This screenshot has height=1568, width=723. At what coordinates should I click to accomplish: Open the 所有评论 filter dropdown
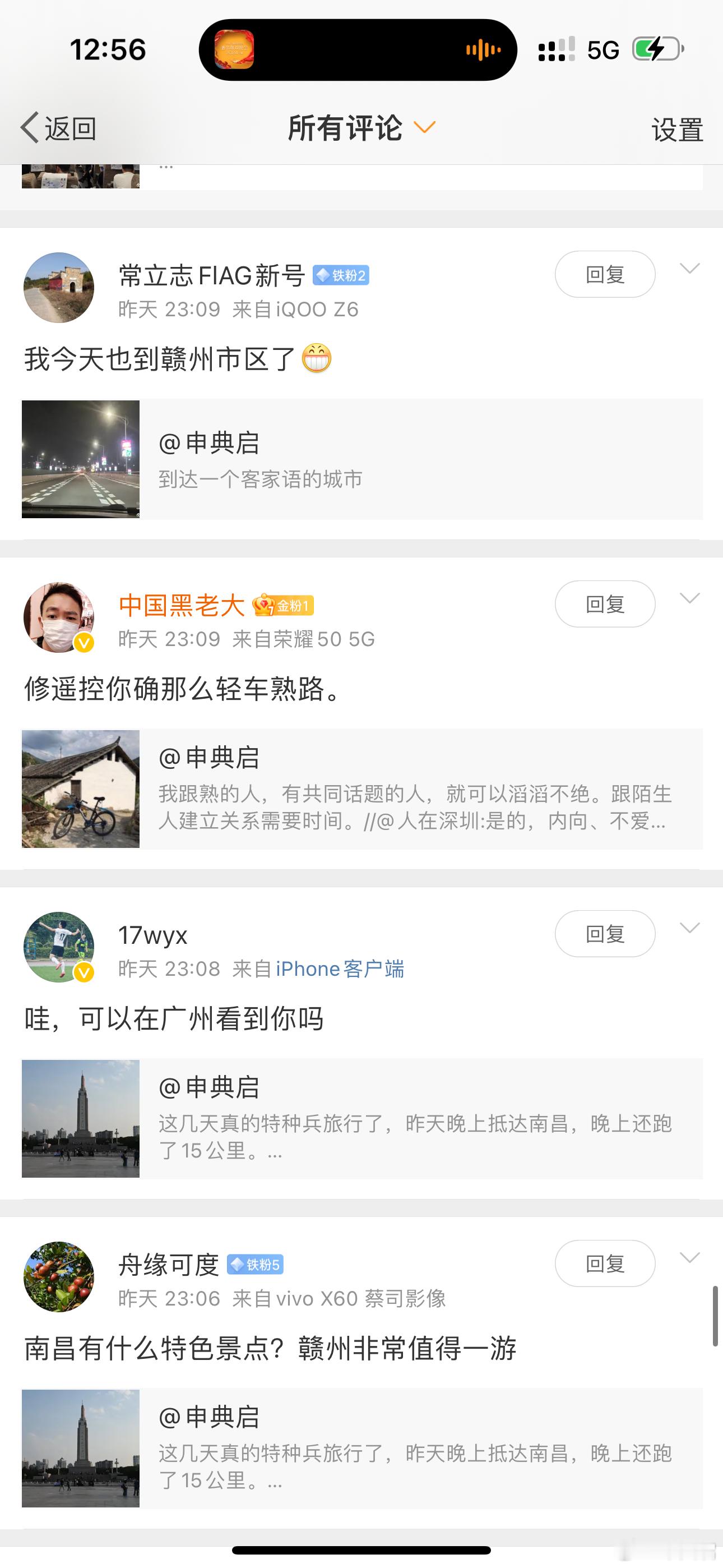[361, 128]
